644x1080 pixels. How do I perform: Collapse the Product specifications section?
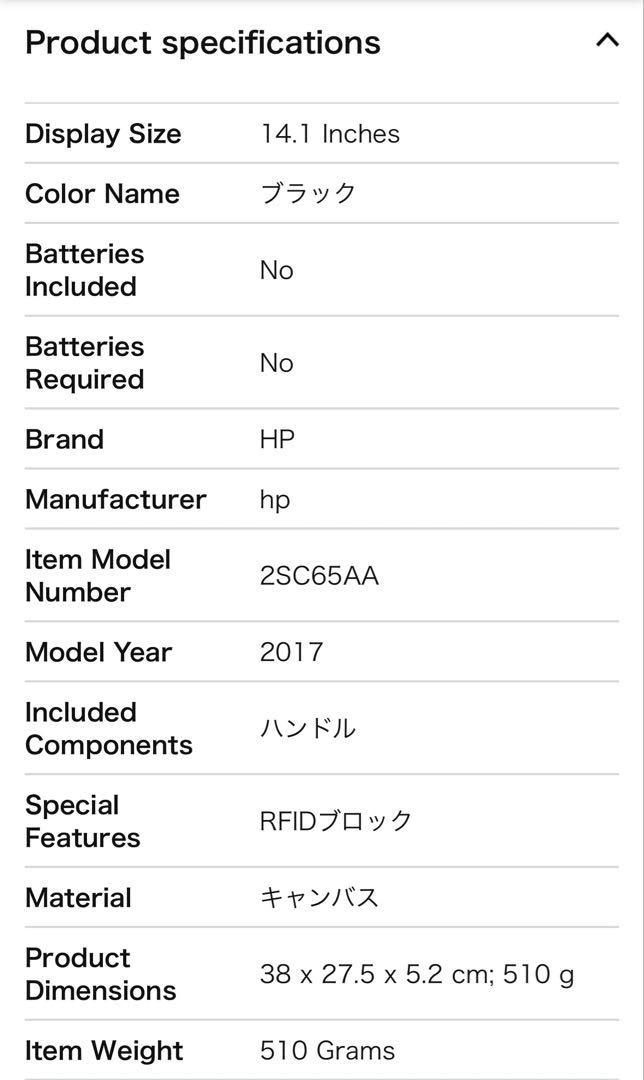(x=607, y=41)
